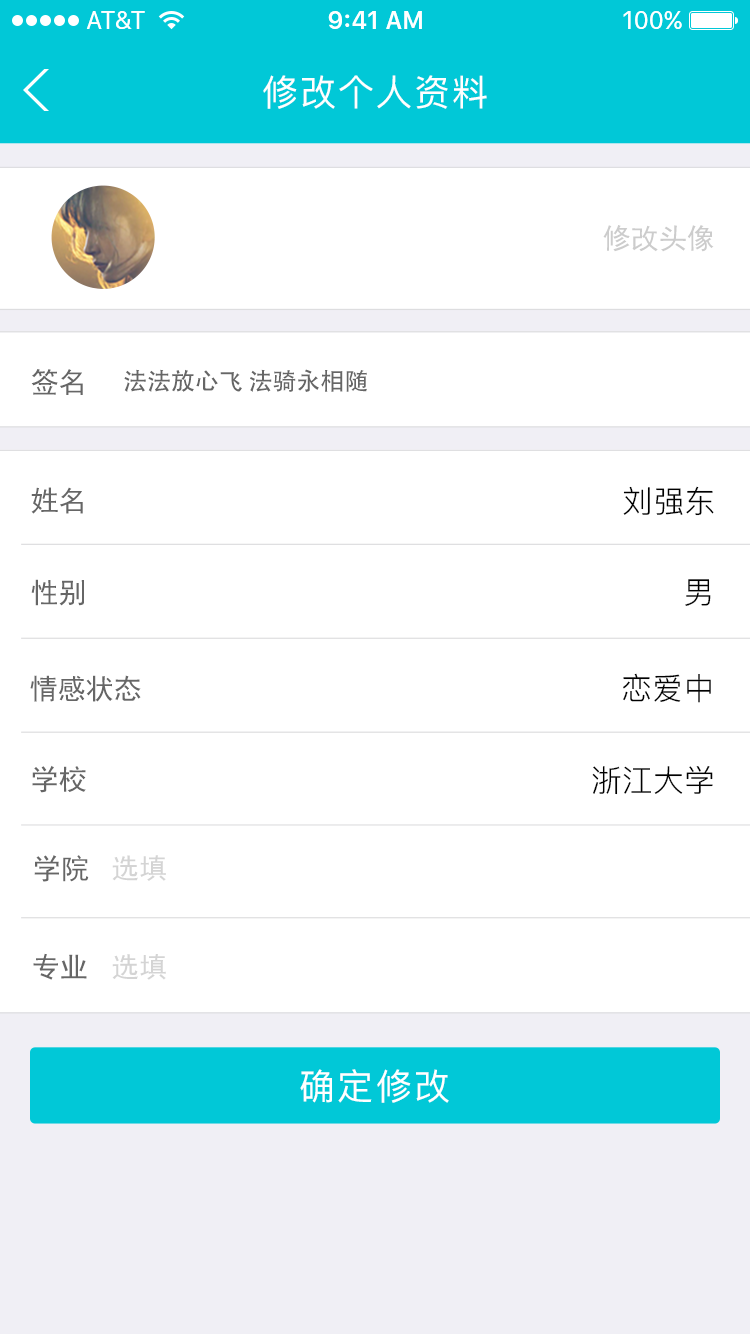Click the 刘强东 name value text

click(x=666, y=501)
